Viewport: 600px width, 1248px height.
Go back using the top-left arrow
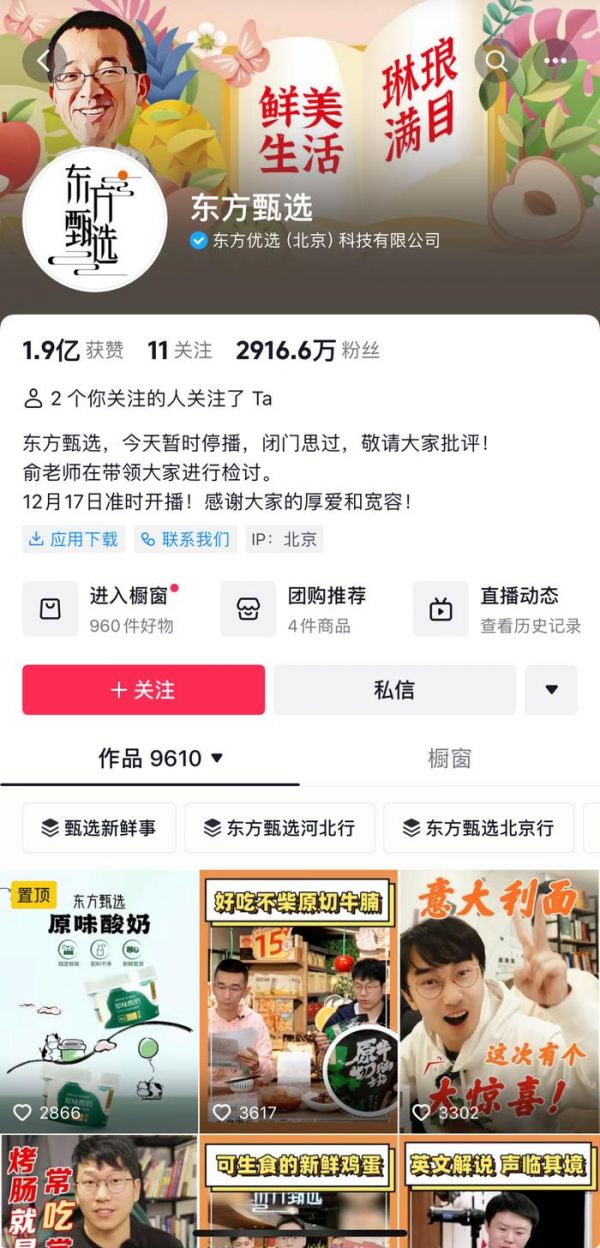click(44, 61)
